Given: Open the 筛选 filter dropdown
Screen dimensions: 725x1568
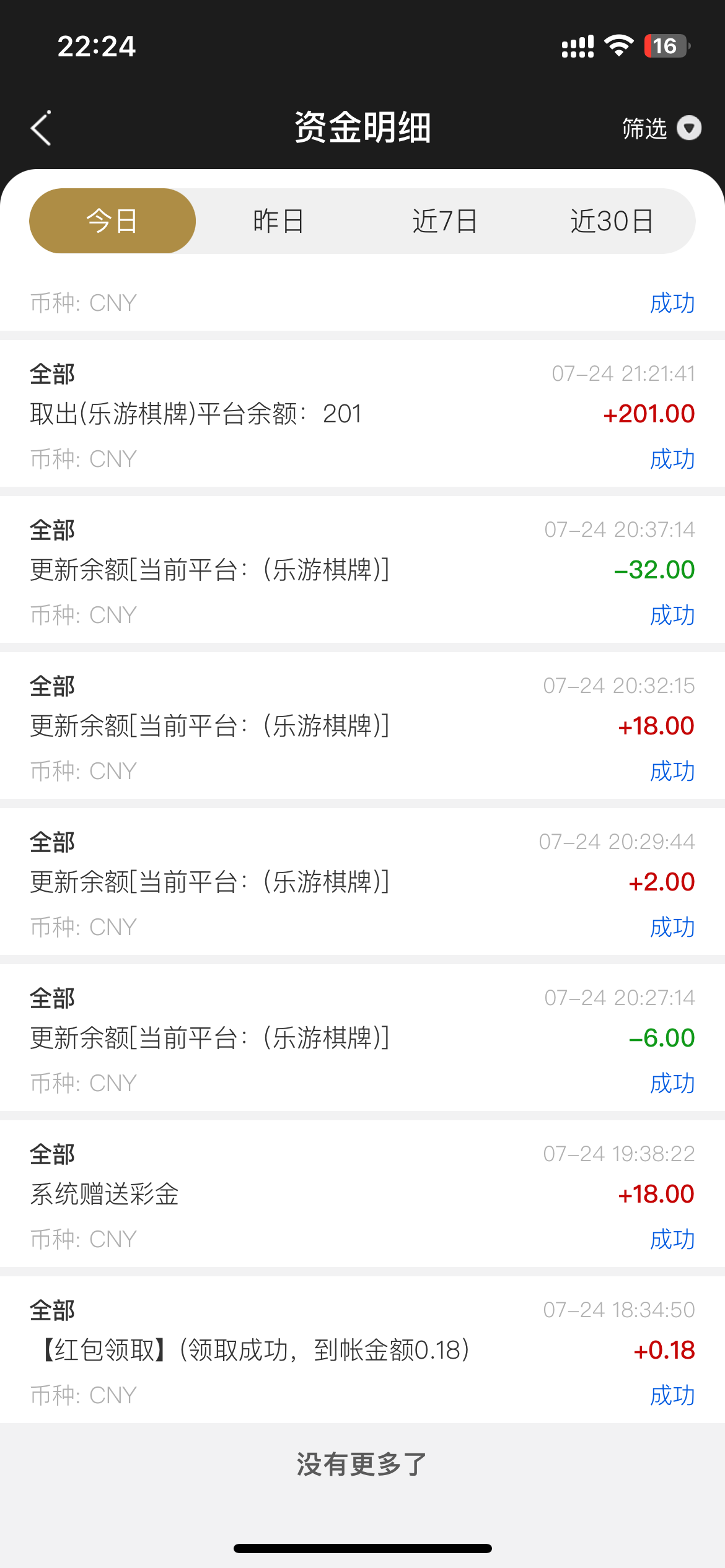Looking at the screenshot, I should point(661,128).
